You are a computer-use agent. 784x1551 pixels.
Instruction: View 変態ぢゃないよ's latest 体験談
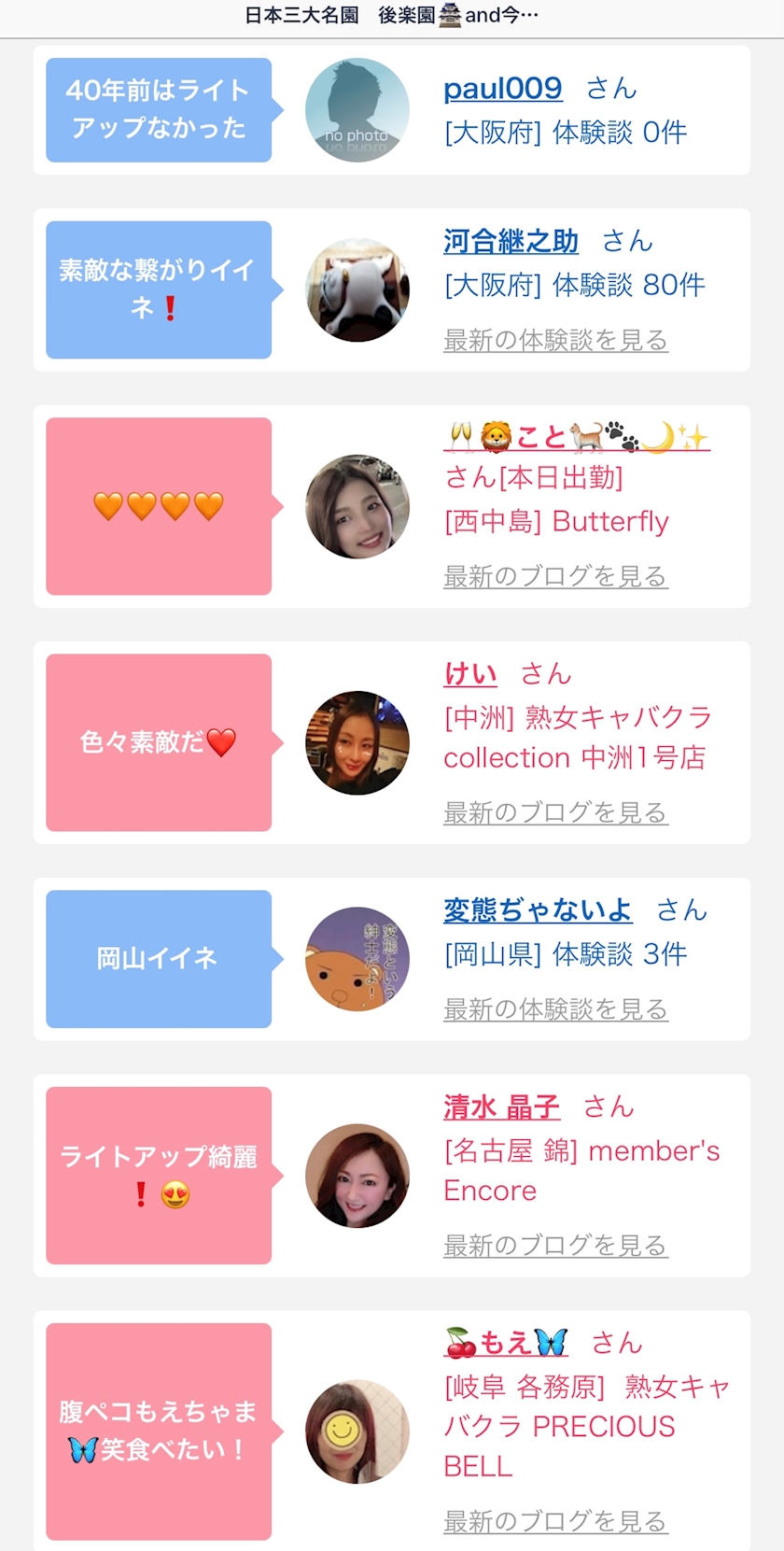pyautogui.click(x=555, y=1009)
